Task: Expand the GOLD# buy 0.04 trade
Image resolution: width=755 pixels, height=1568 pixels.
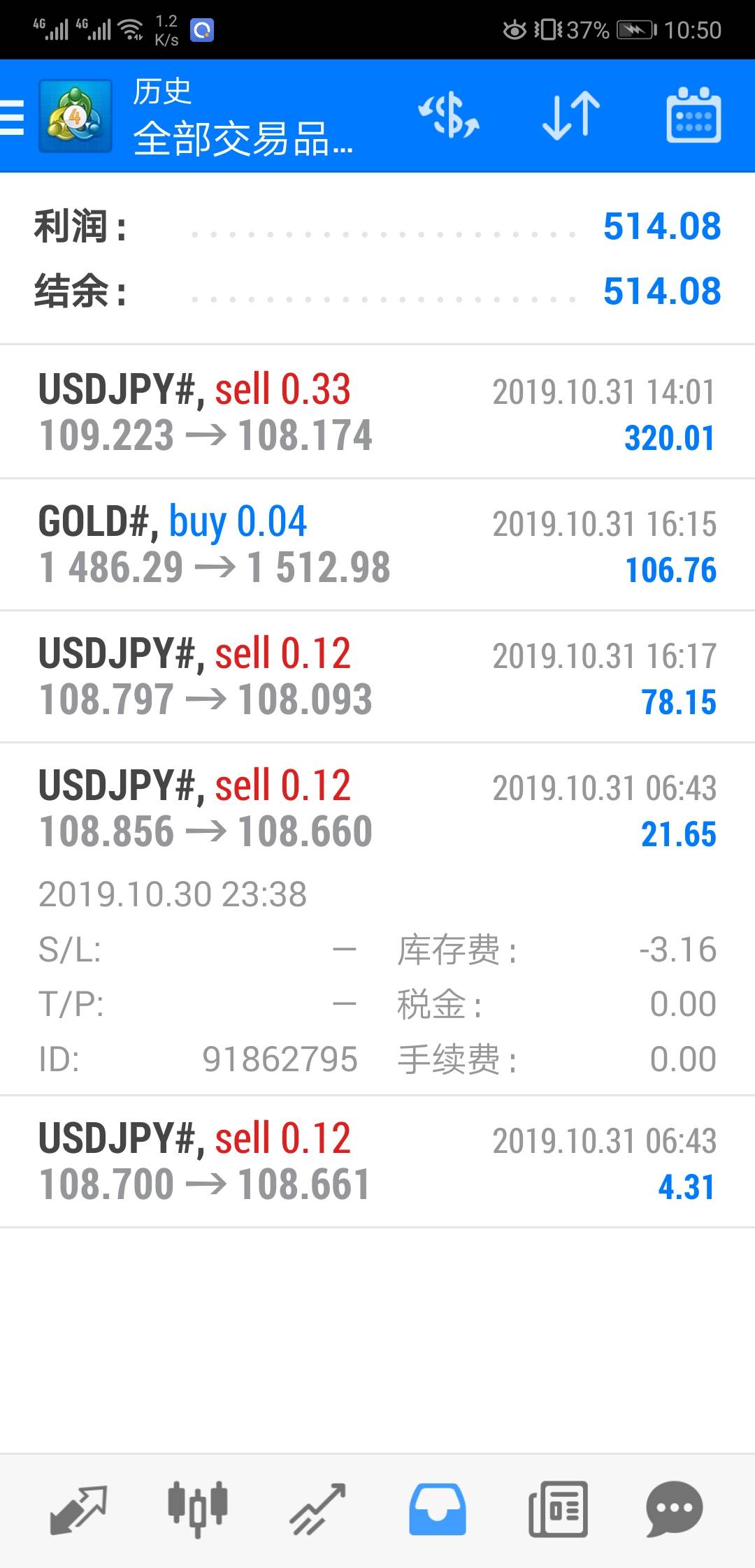Action: coord(377,544)
